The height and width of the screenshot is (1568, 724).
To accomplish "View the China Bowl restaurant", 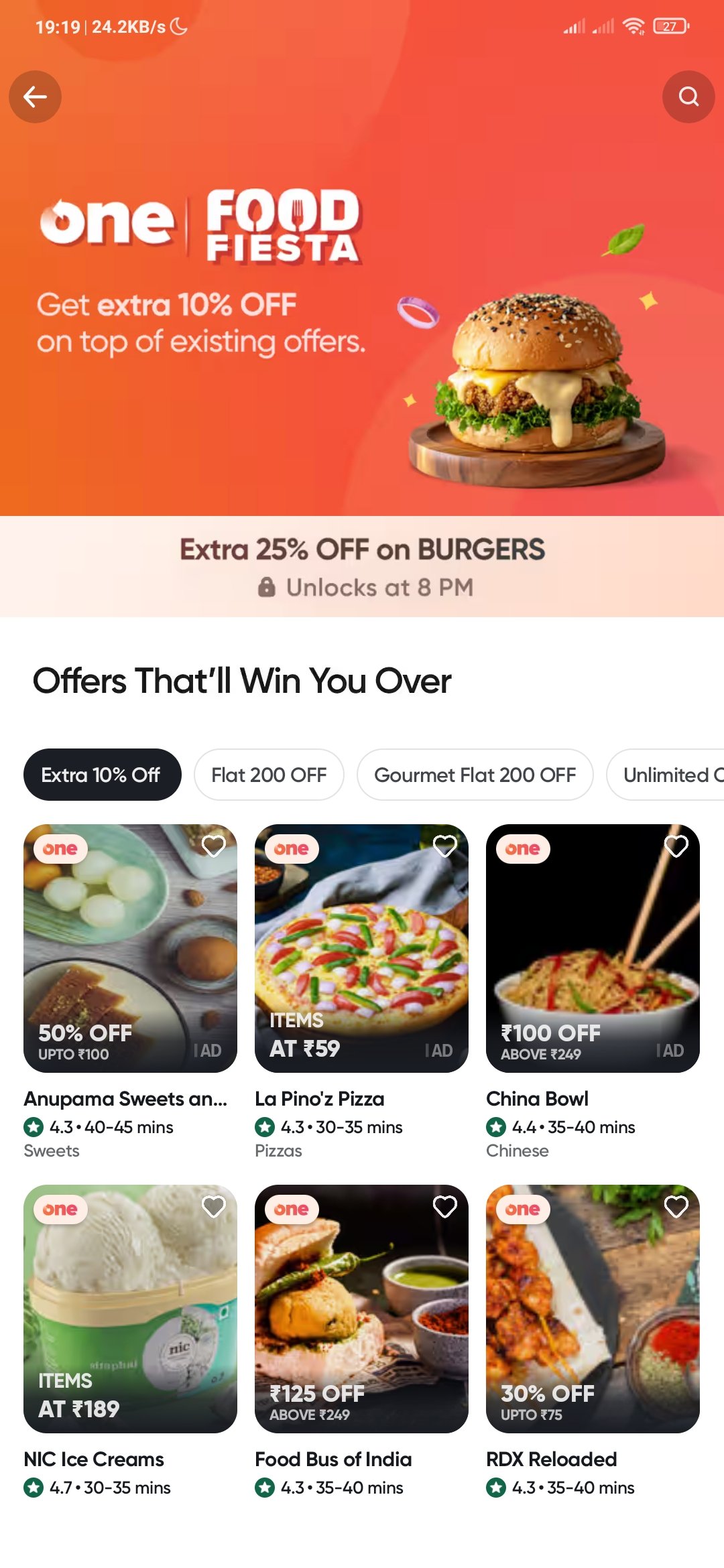I will coord(593,992).
